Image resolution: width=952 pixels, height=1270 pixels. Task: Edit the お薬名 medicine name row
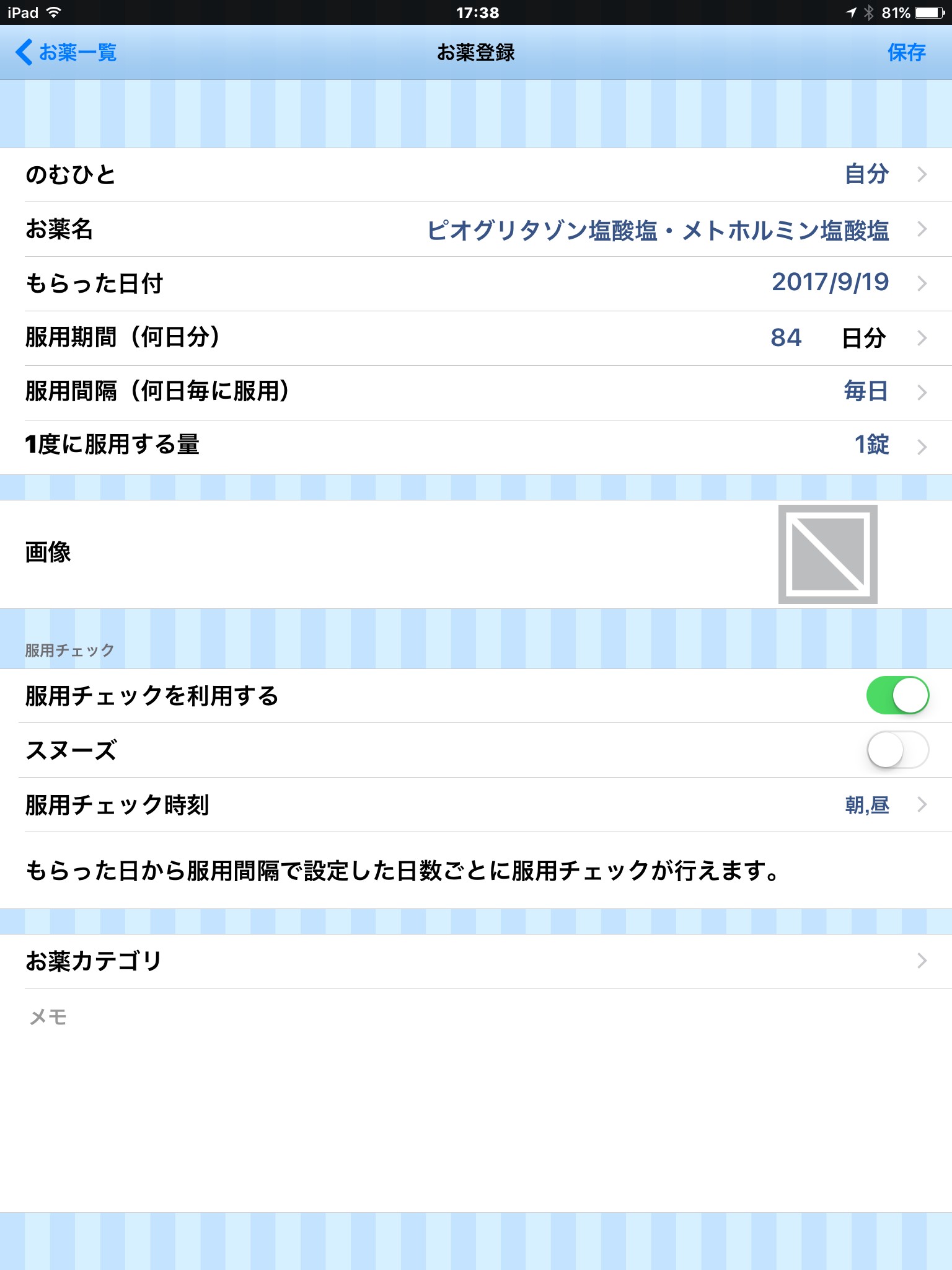[476, 229]
